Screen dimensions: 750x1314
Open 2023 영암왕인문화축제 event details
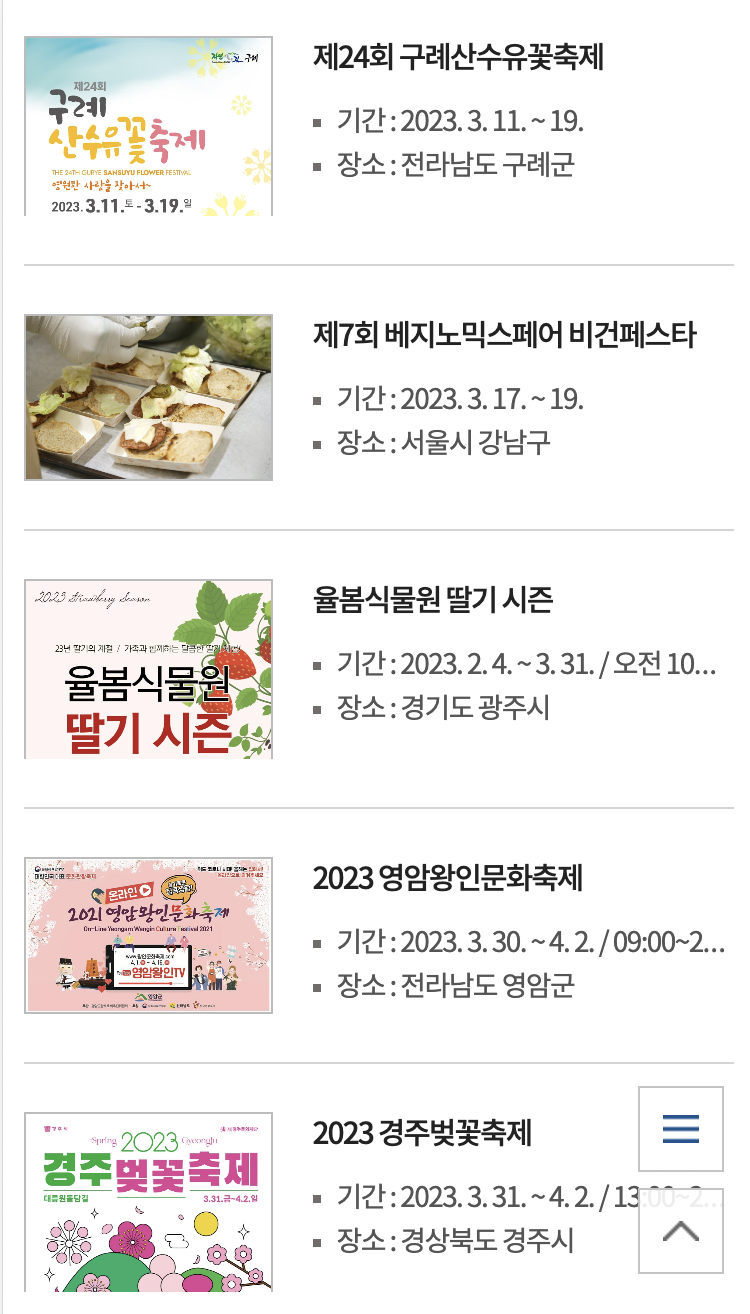pyautogui.click(x=448, y=878)
